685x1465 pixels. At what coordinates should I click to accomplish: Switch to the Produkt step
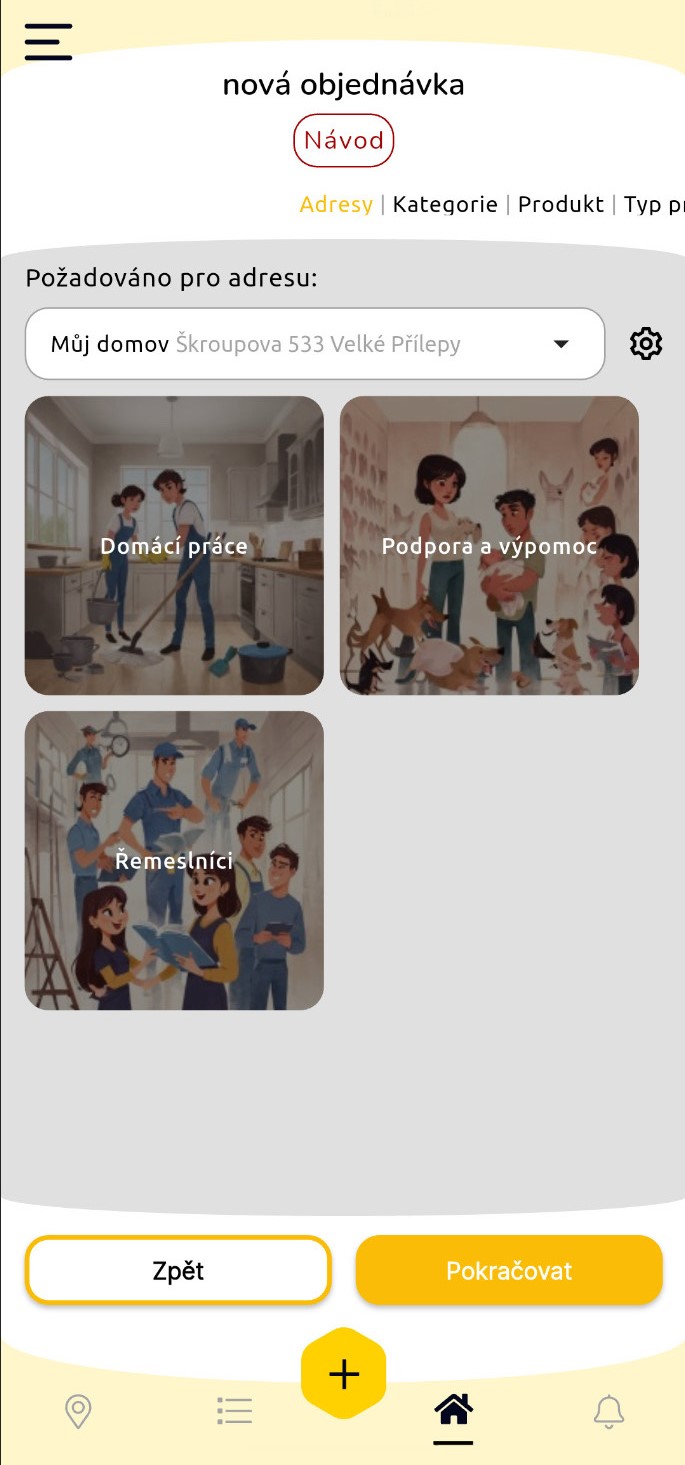(x=561, y=205)
